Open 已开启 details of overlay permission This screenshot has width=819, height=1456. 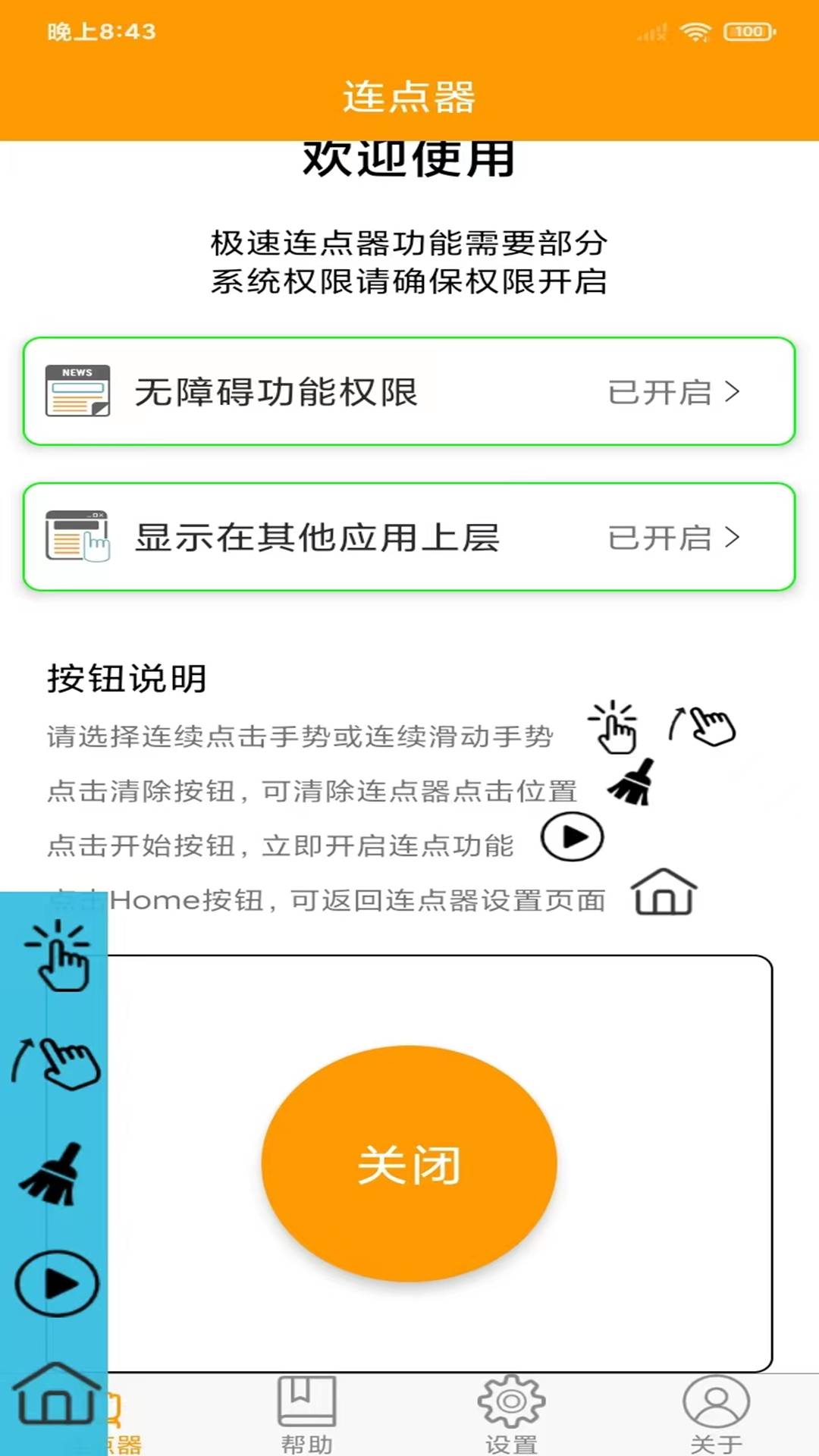(660, 538)
